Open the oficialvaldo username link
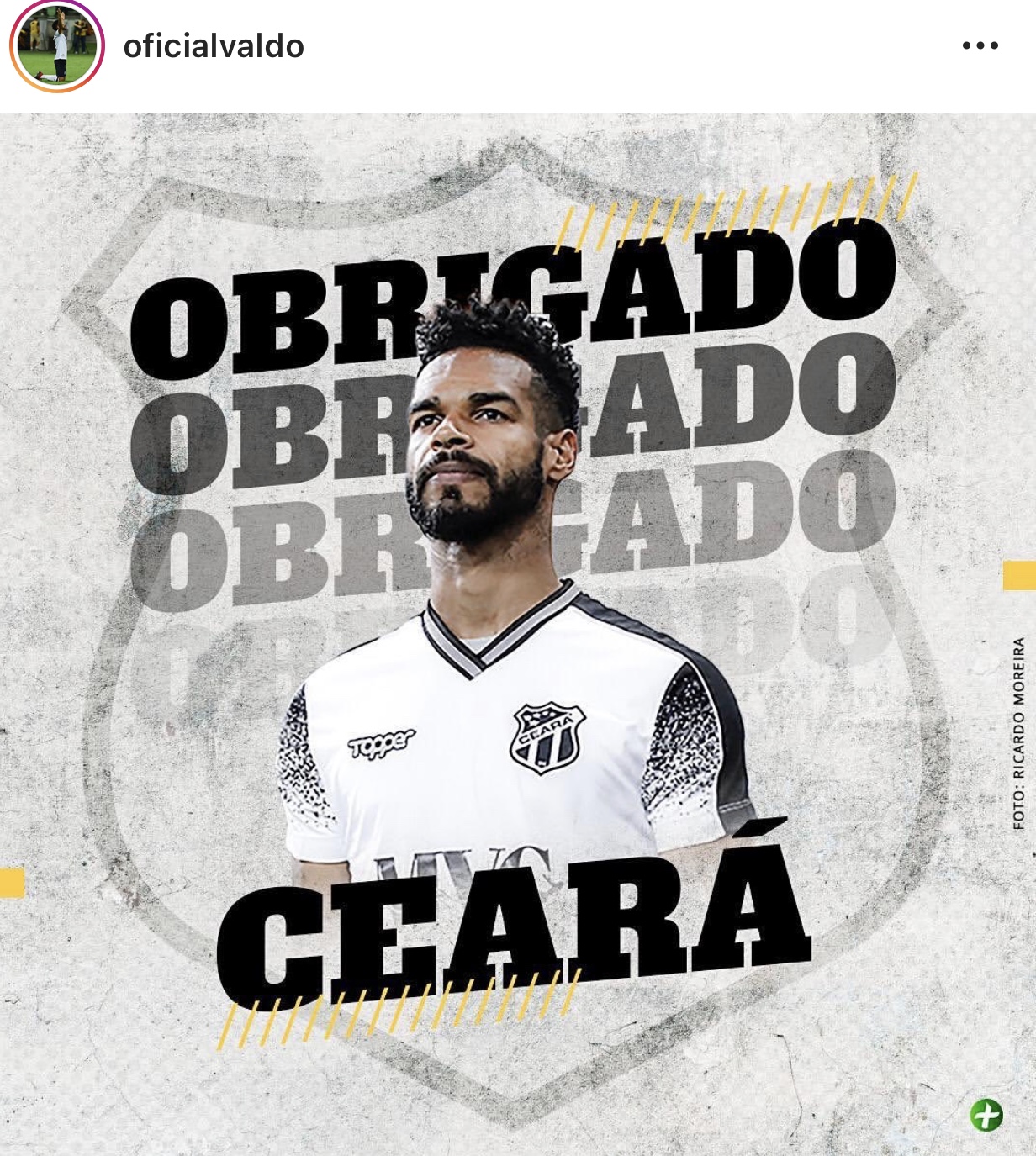The image size is (1036, 1156). [x=214, y=46]
